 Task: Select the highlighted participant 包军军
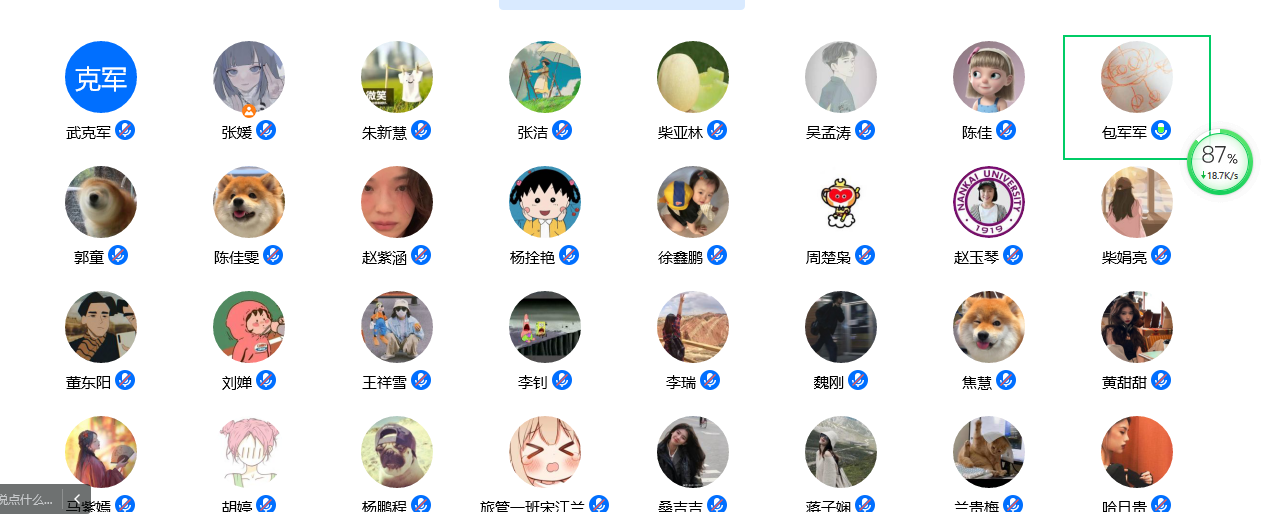coord(1137,77)
